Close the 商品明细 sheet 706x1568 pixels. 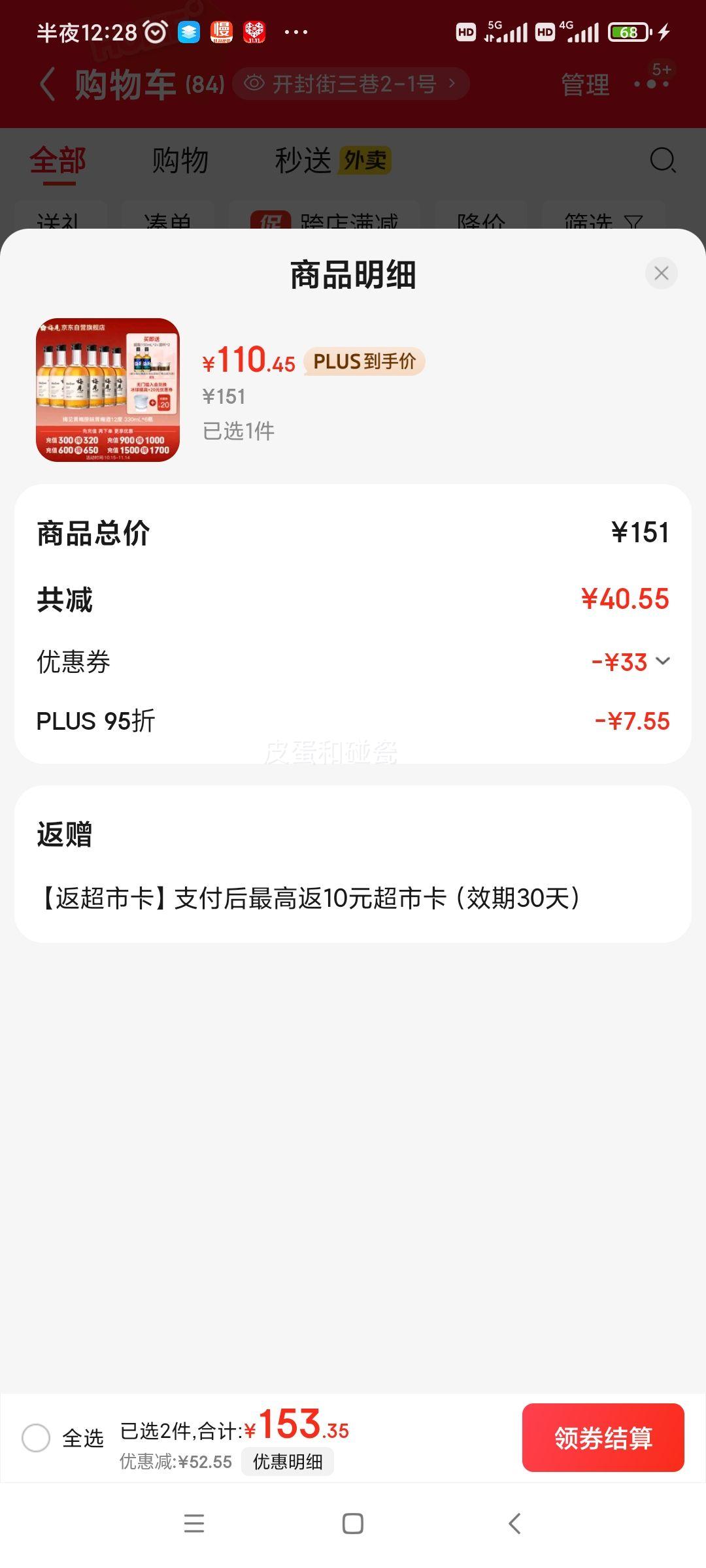[661, 273]
